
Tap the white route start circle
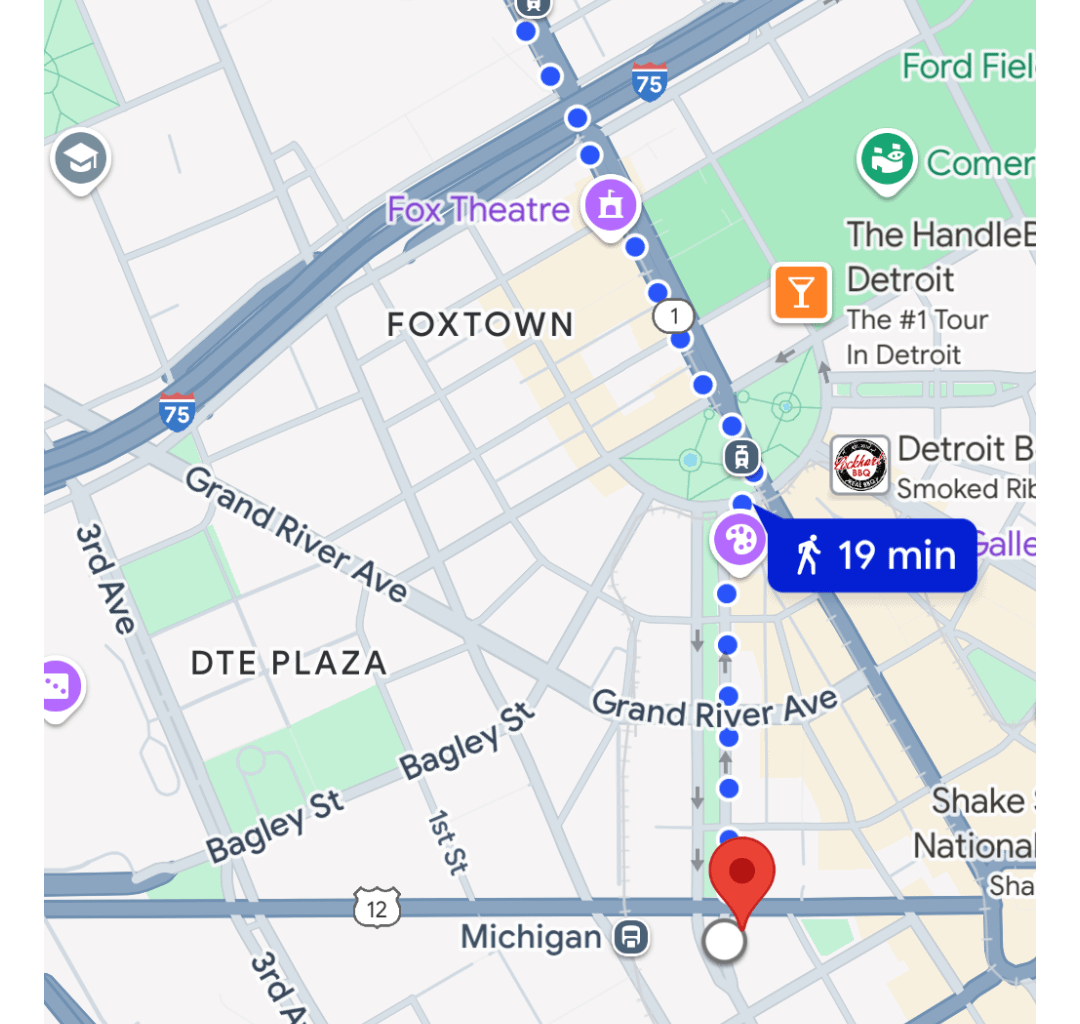click(724, 941)
